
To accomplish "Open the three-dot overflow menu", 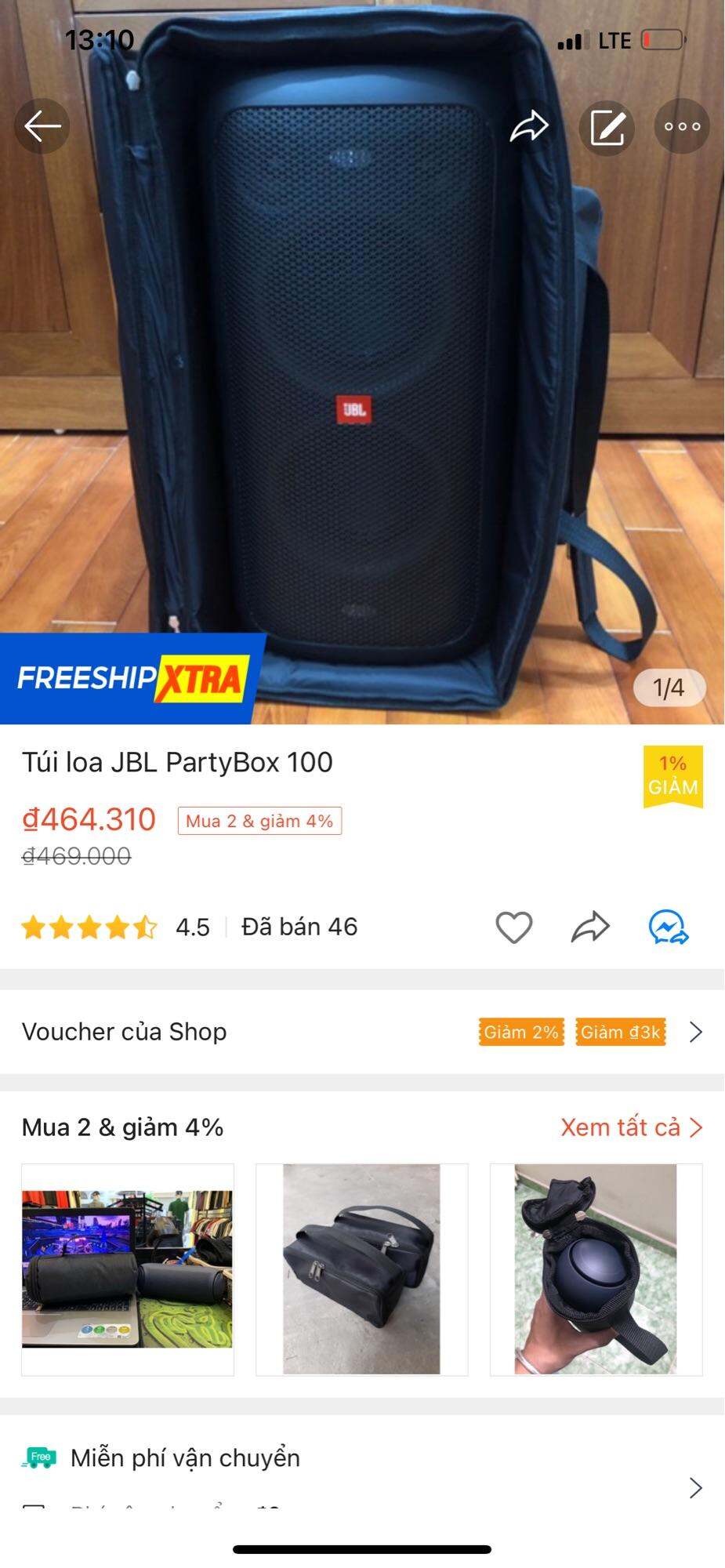I will click(682, 127).
